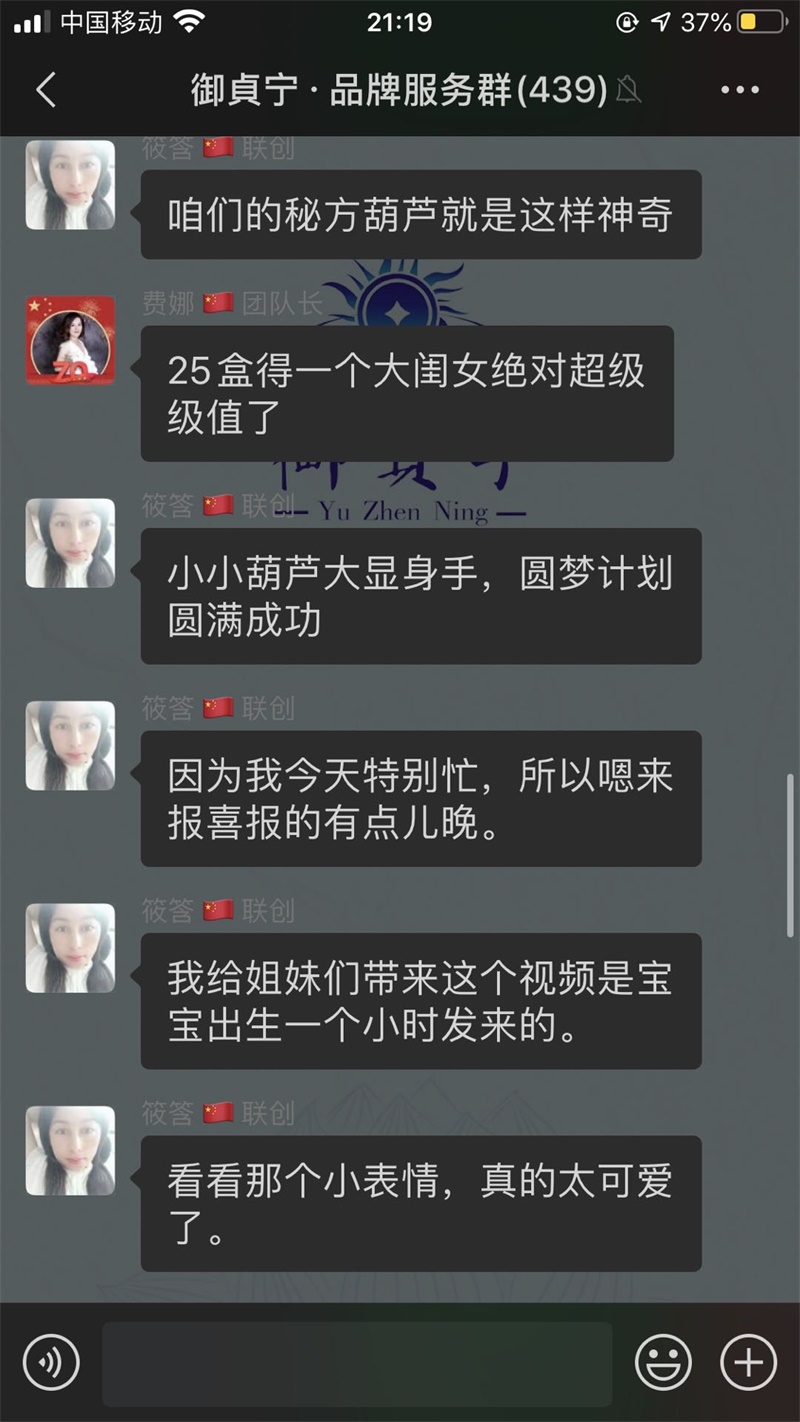The image size is (800, 1422).
Task: Open the group chat's more options menu
Action: [x=740, y=91]
